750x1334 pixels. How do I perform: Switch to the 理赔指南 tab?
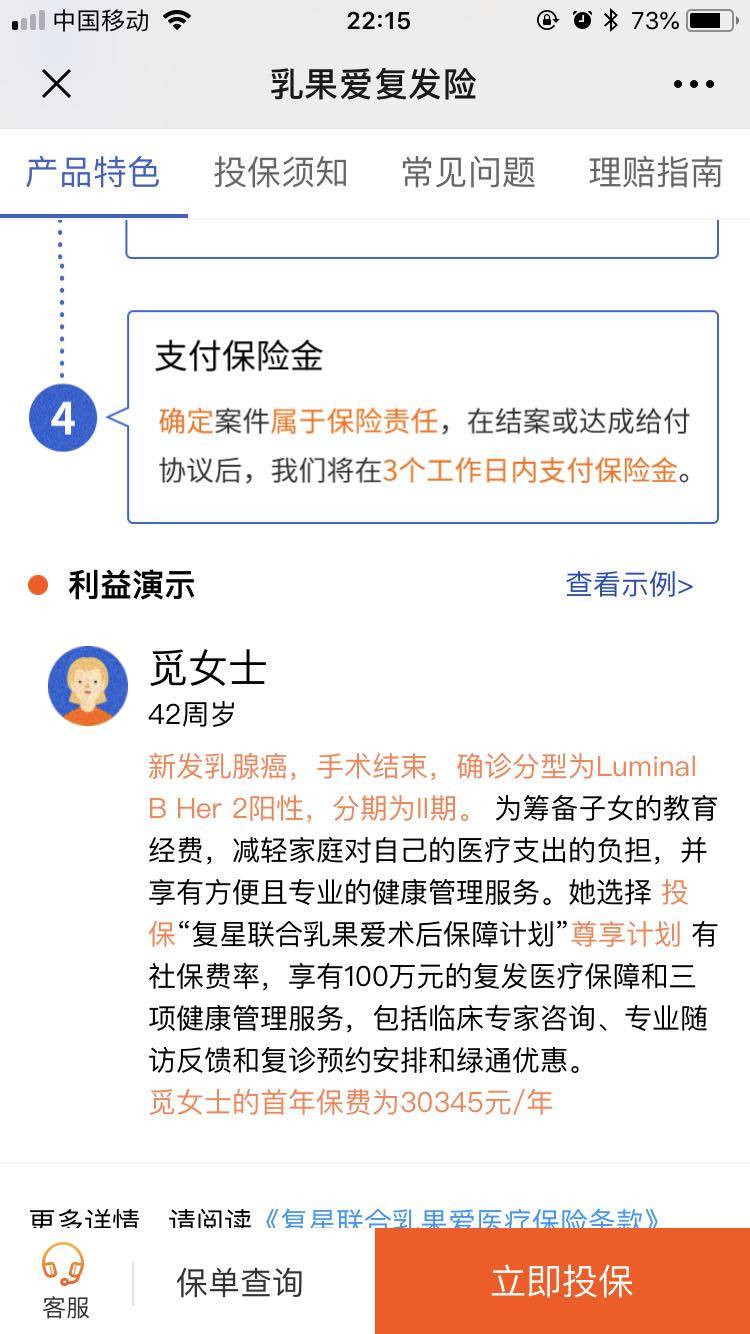coord(655,173)
